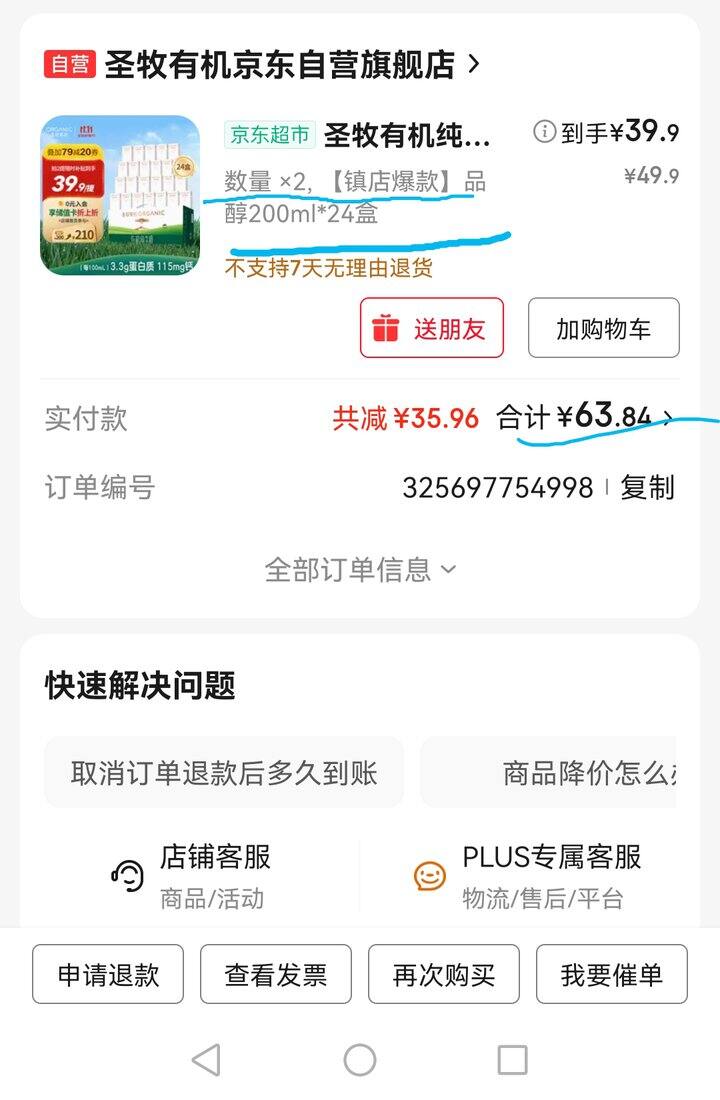
Task: Buy again by tapping 再次购买
Action: pos(446,974)
